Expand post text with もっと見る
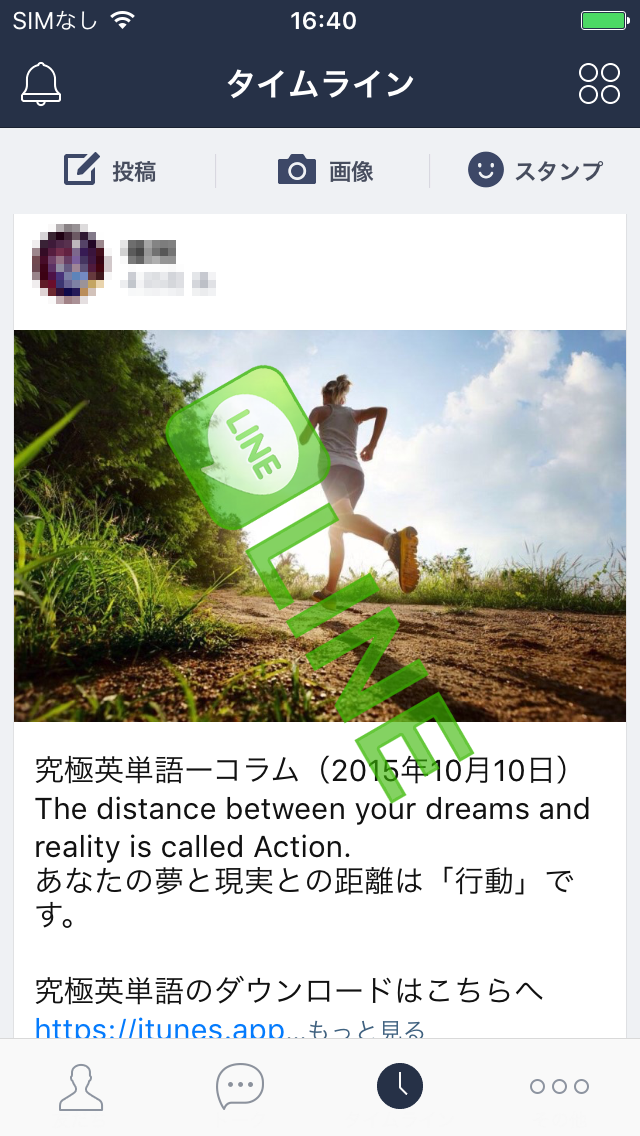This screenshot has width=640, height=1136. tap(366, 1030)
